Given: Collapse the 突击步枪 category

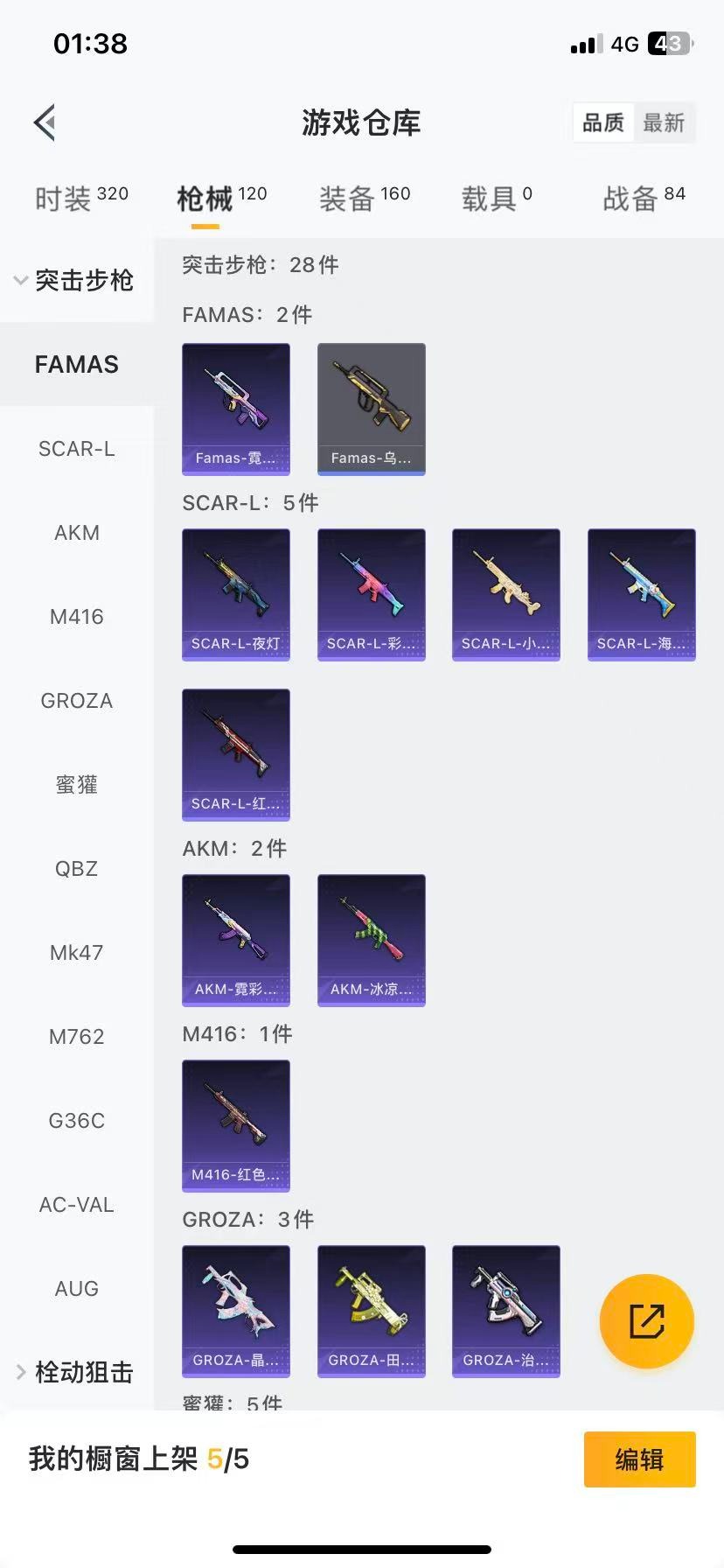Looking at the screenshot, I should [75, 280].
